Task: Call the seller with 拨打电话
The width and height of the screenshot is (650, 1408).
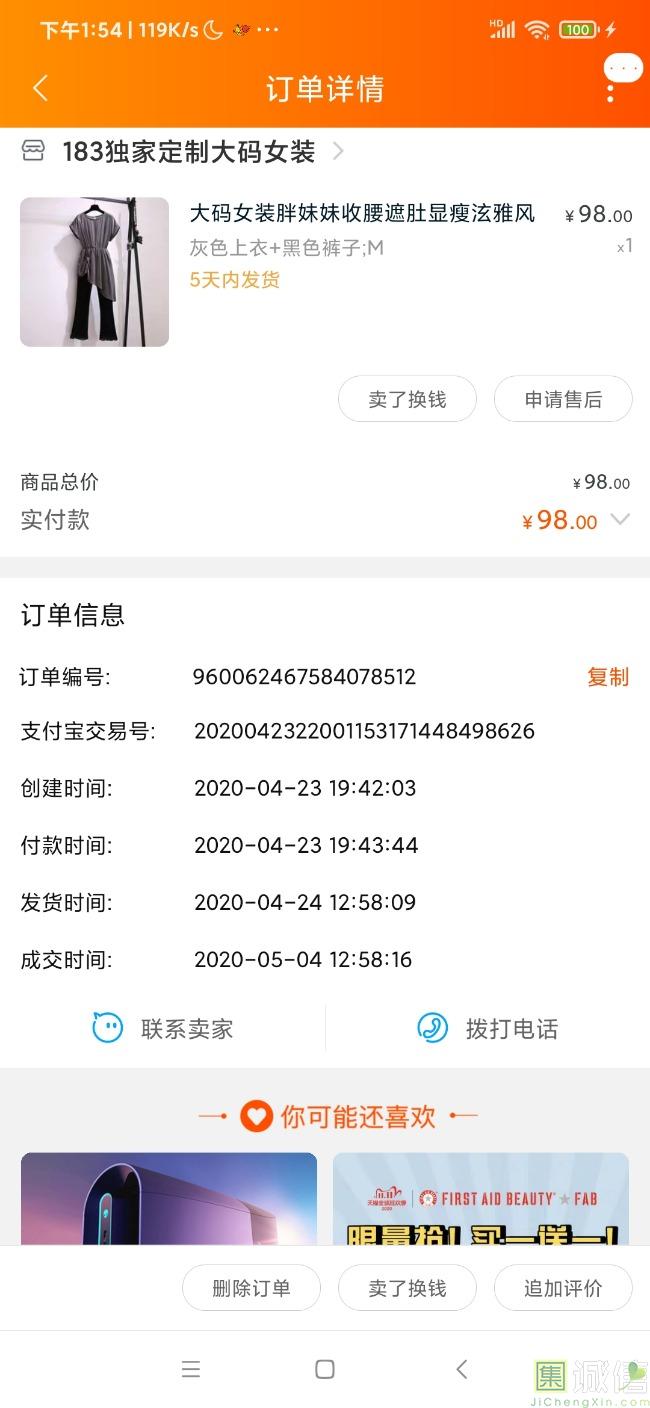Action: click(487, 1028)
